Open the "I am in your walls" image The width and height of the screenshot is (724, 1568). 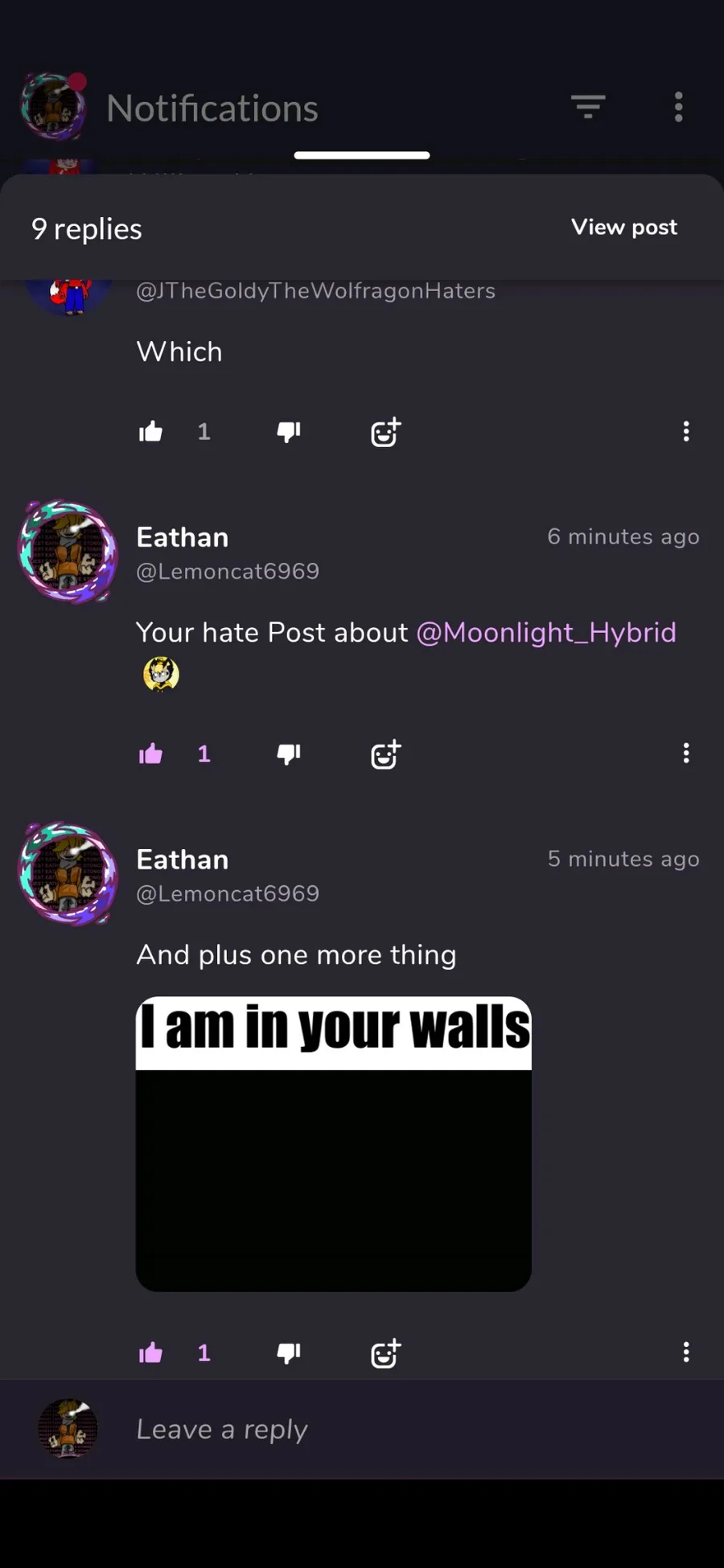(x=334, y=1144)
